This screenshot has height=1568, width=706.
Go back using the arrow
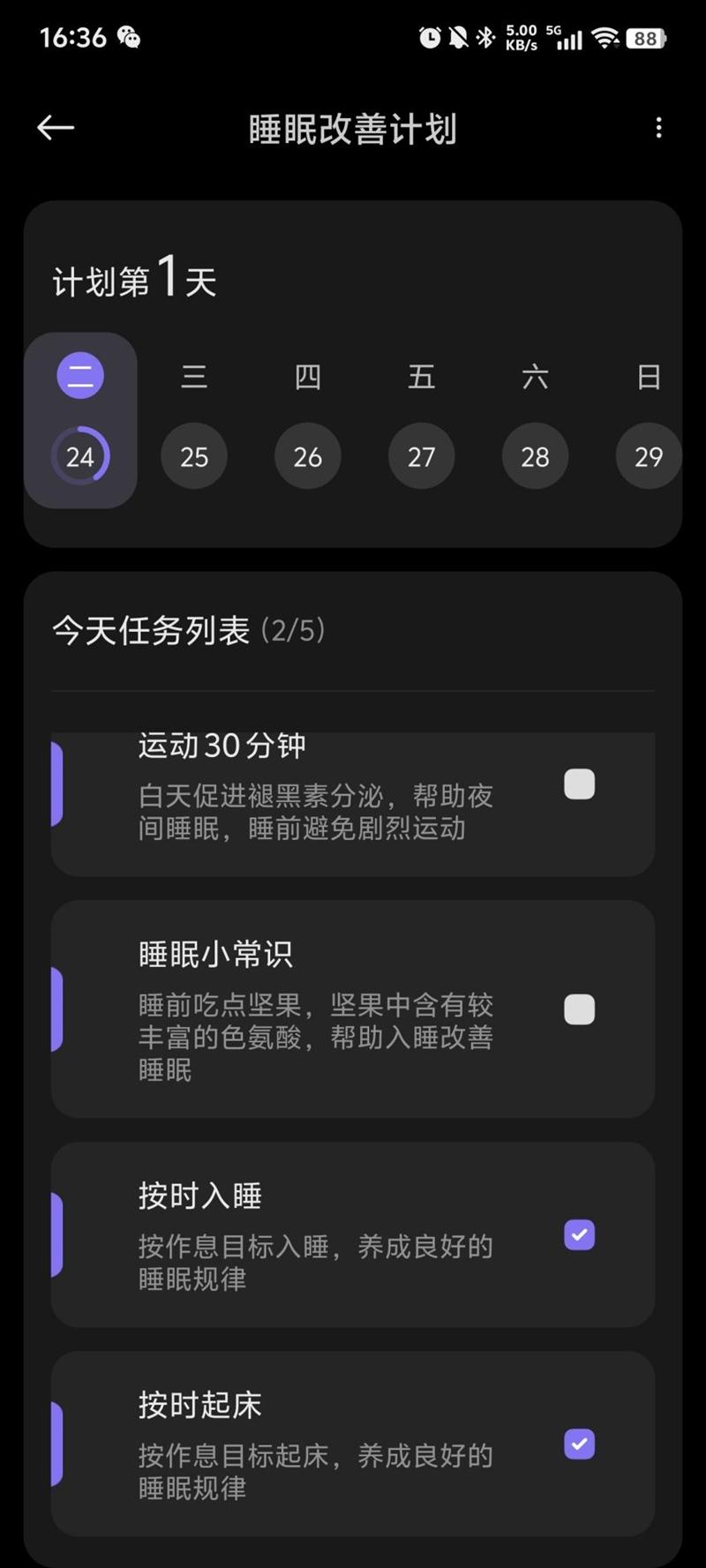coord(56,128)
